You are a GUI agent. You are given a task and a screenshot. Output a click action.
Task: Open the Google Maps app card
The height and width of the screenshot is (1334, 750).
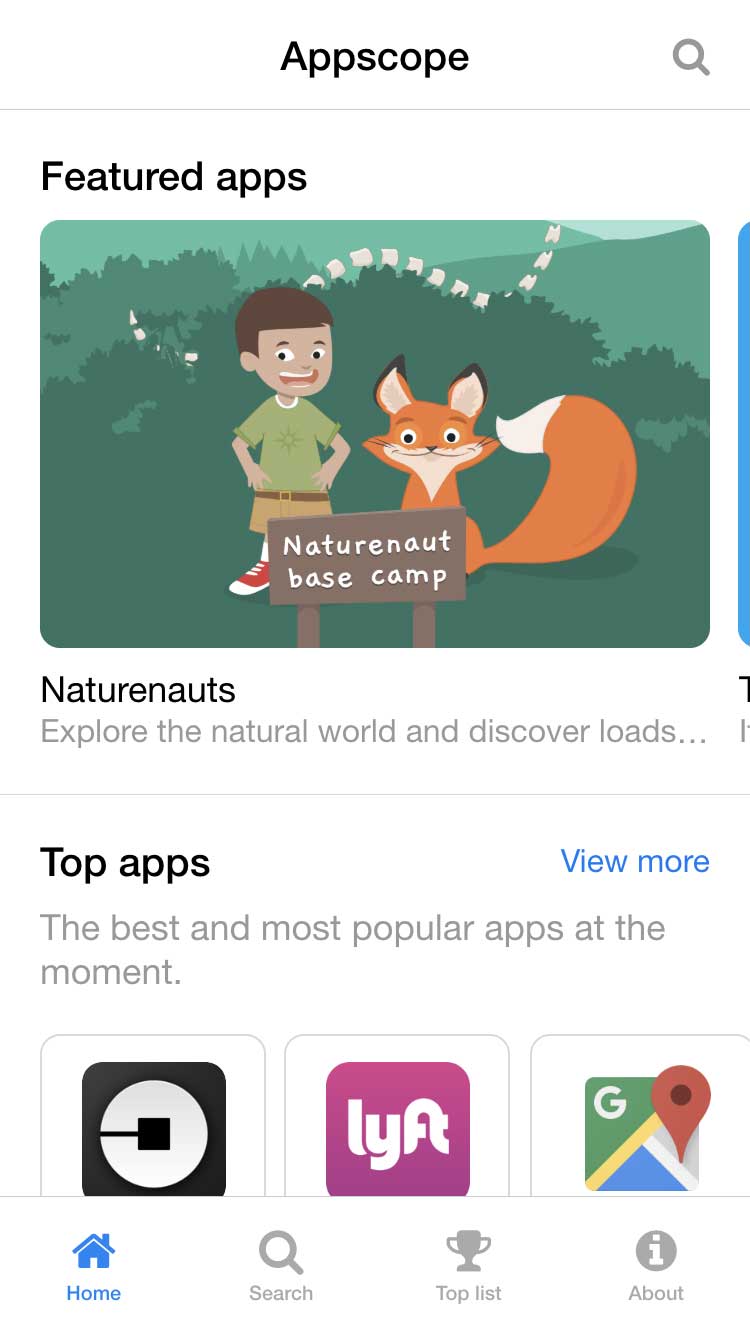click(646, 1129)
